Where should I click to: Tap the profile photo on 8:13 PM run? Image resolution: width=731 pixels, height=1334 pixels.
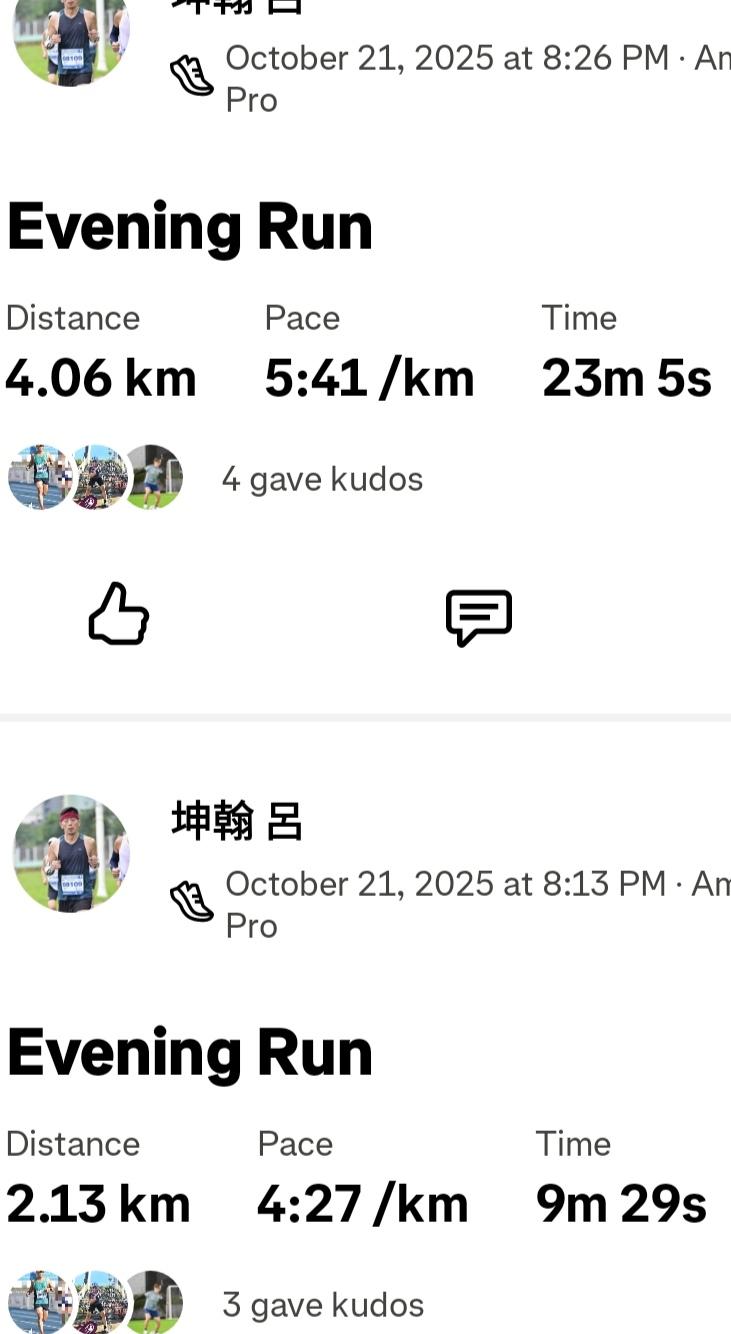click(71, 853)
